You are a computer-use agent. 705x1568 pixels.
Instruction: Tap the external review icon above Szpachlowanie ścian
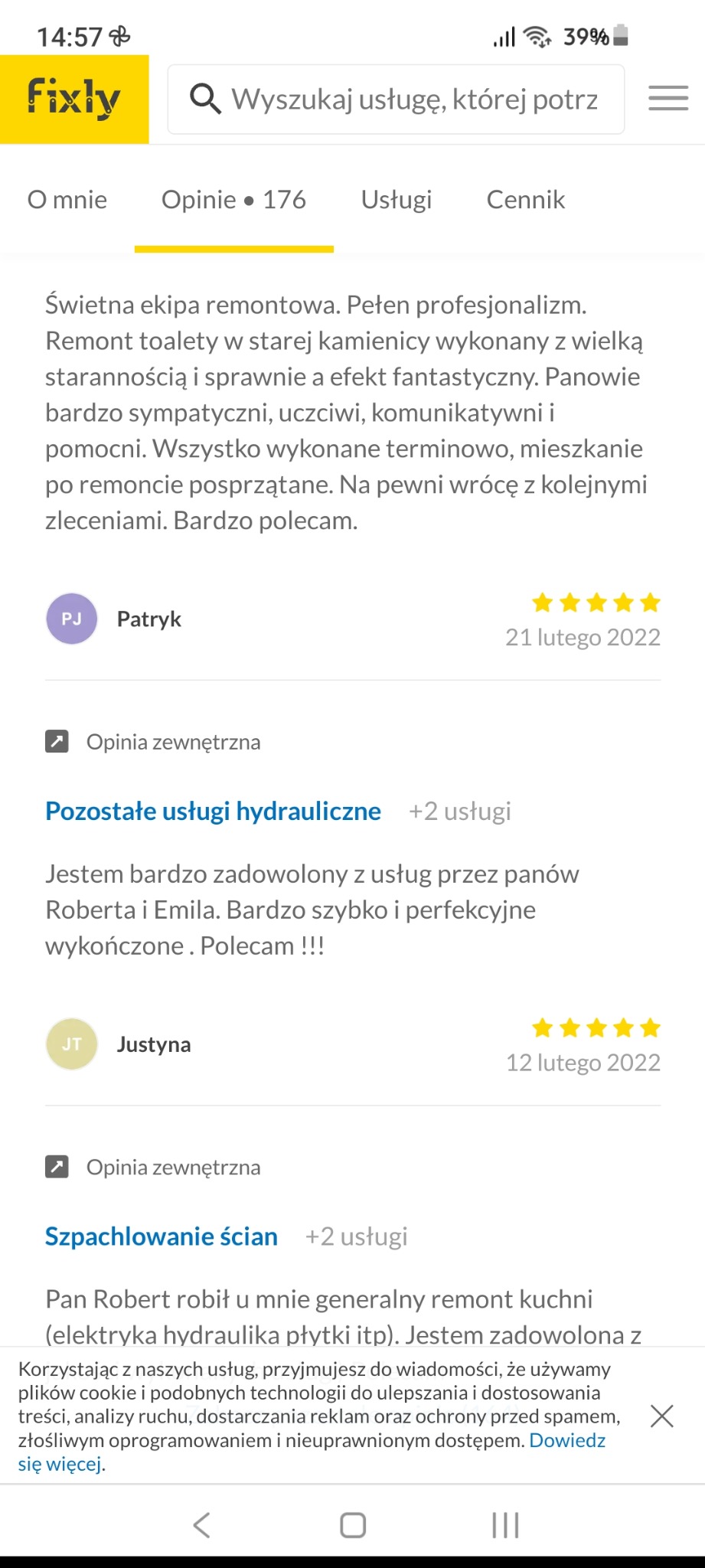coord(55,1165)
